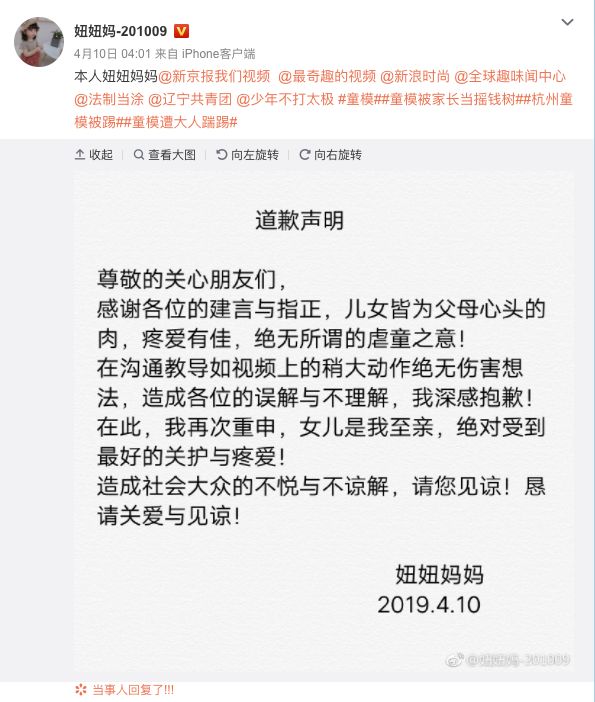Open the @新京报我们视频 mention
The image size is (595, 702).
pyautogui.click(x=214, y=77)
